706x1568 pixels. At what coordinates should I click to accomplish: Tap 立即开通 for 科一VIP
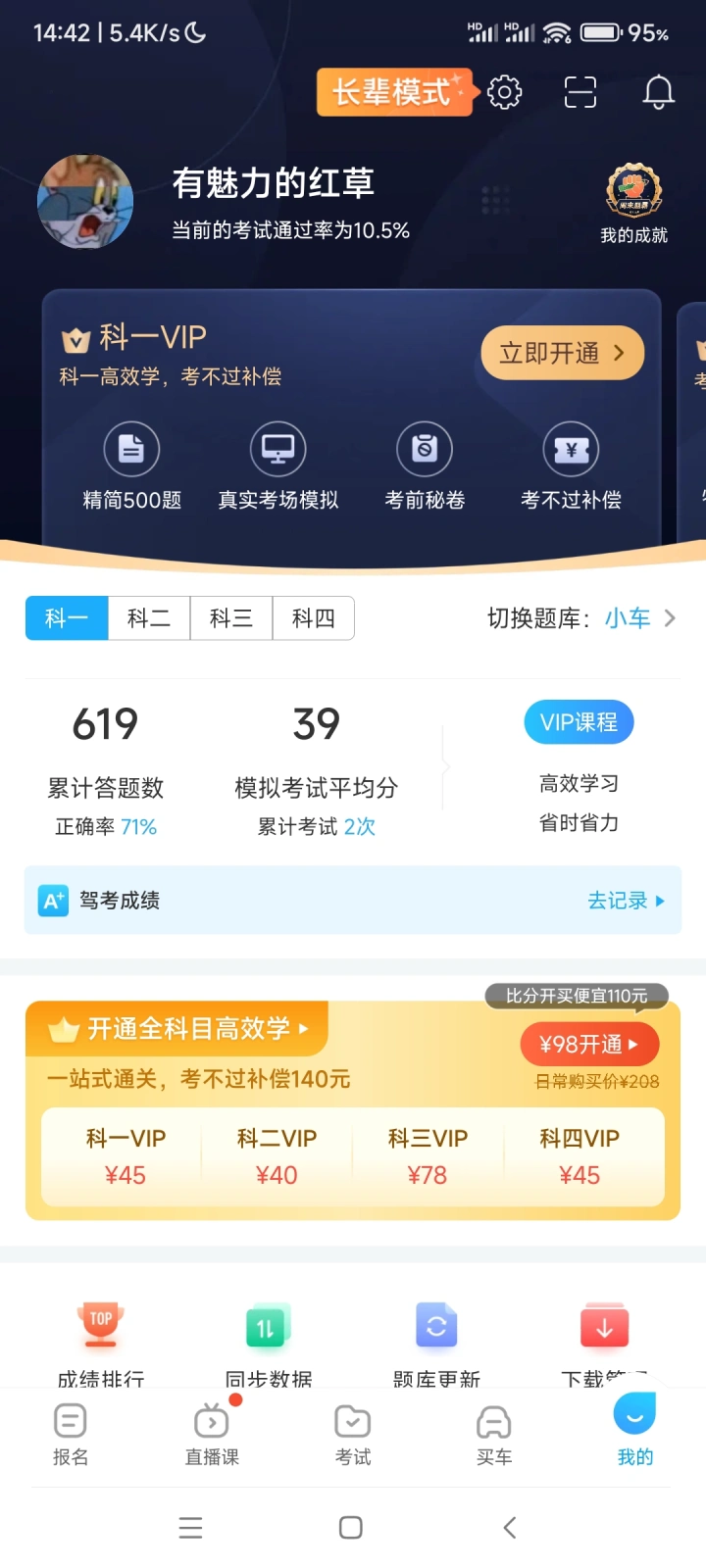point(562,353)
